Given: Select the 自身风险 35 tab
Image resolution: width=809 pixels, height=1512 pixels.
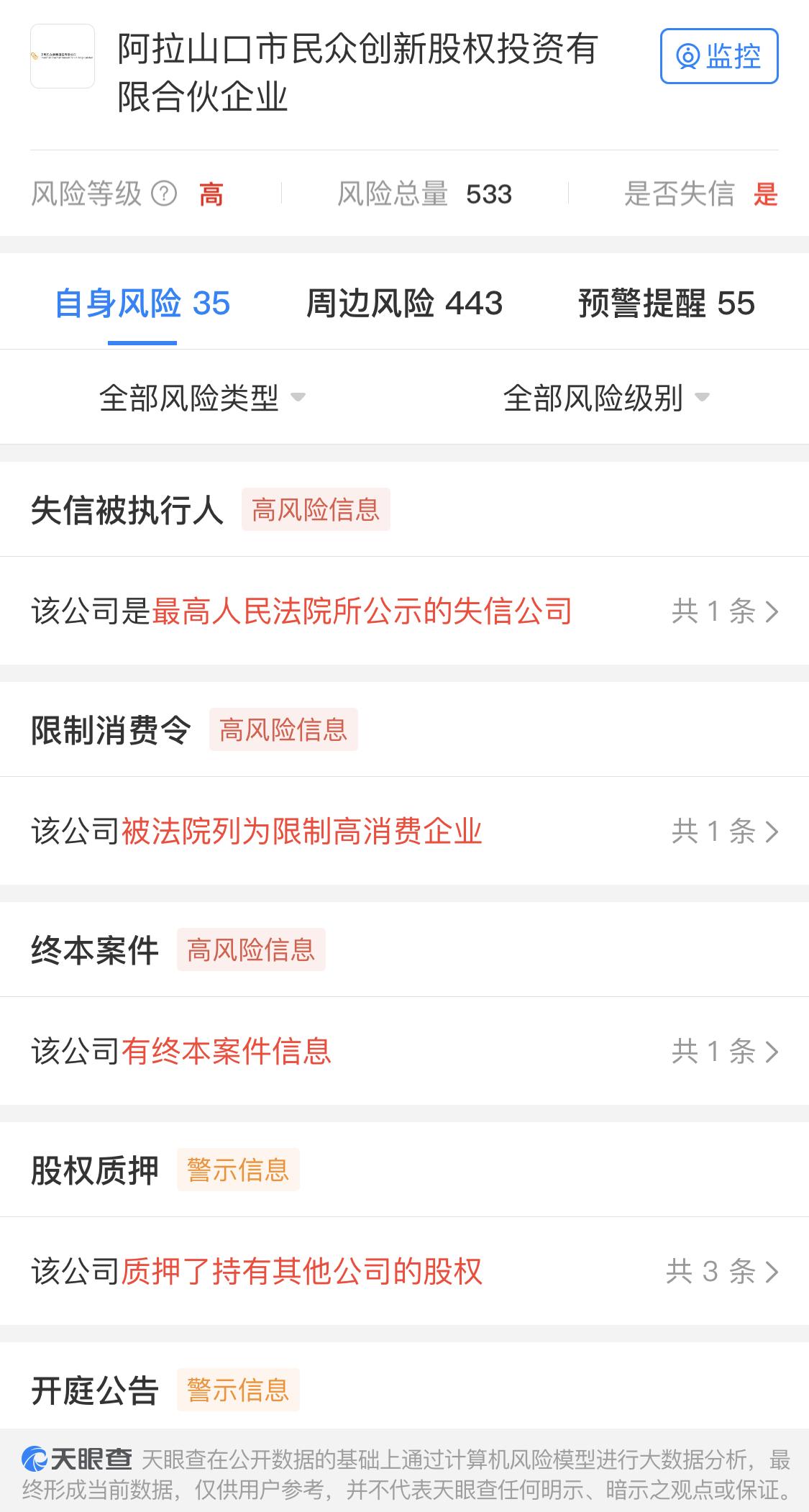Looking at the screenshot, I should (142, 303).
